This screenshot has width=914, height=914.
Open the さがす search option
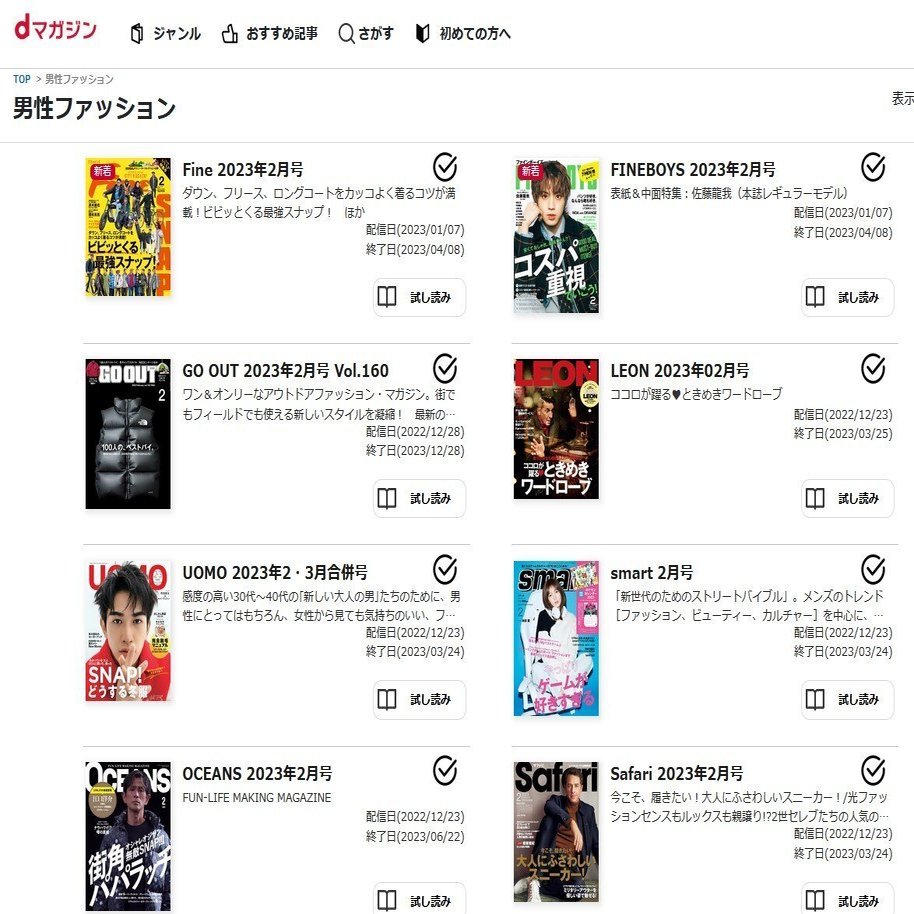pos(366,34)
